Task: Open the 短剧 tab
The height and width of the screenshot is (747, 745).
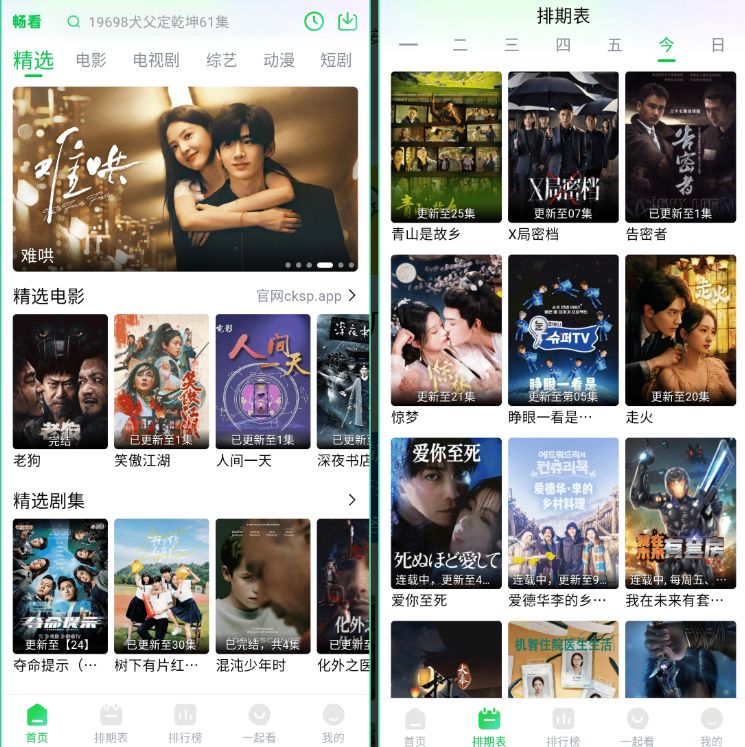Action: (x=336, y=60)
